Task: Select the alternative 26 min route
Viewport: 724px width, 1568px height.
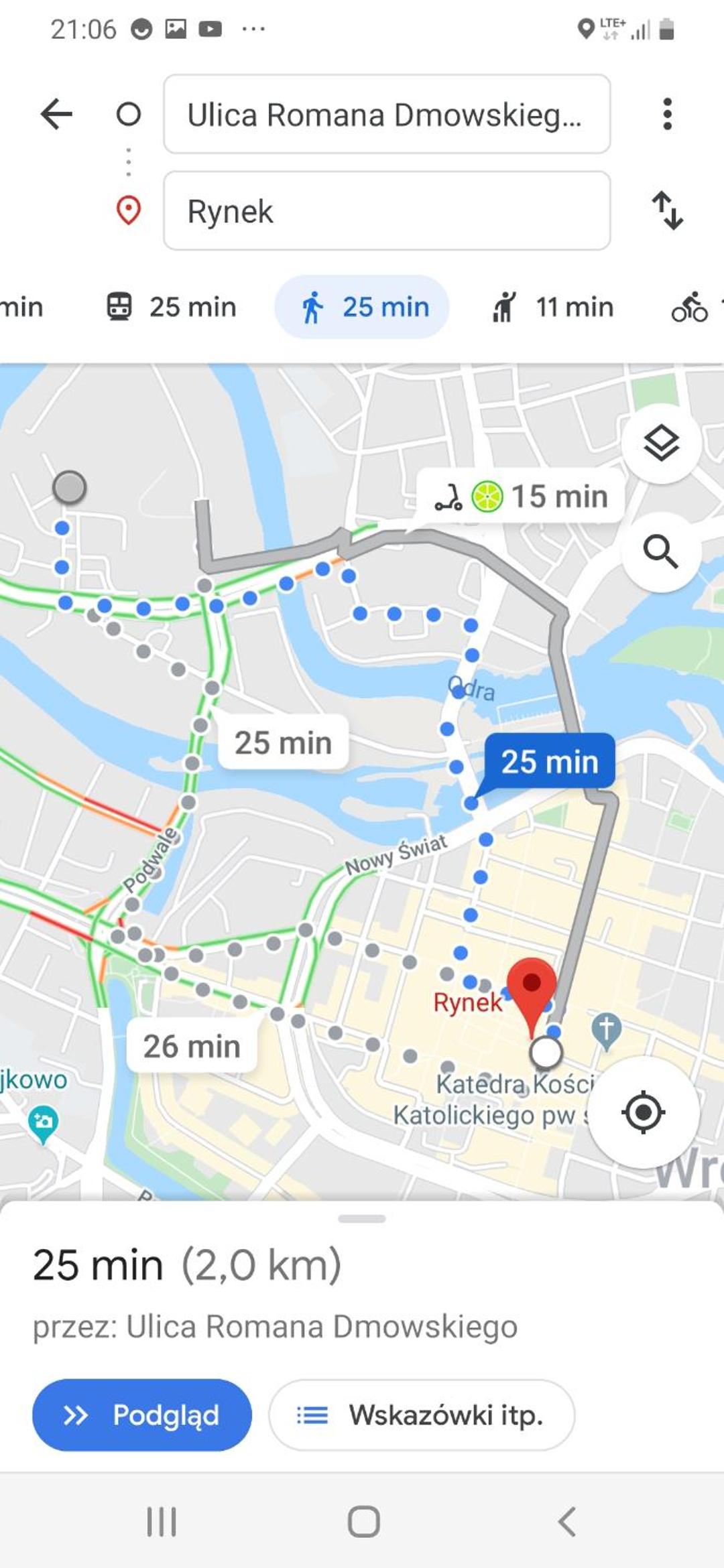Action: click(192, 1046)
